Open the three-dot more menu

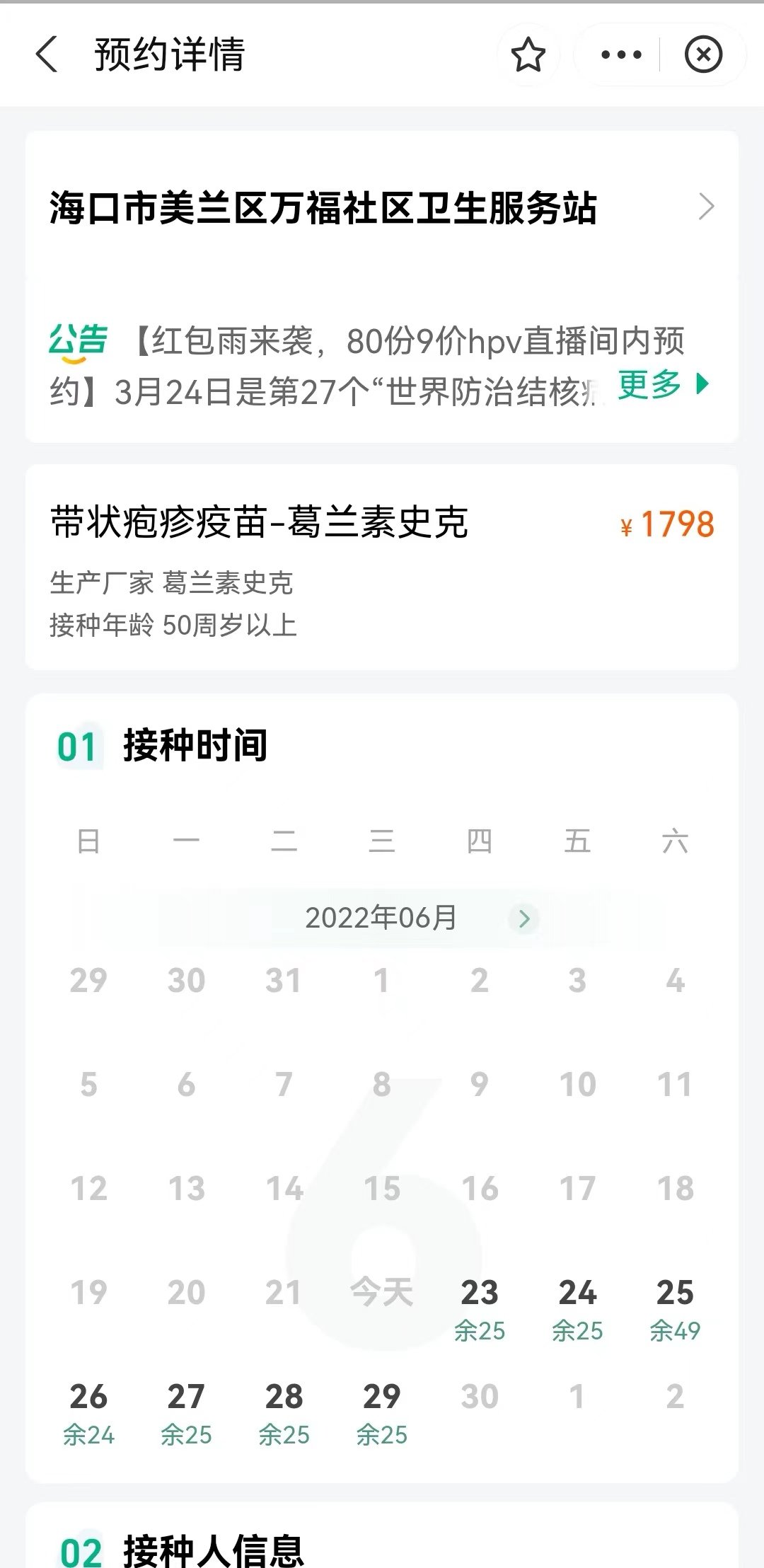coord(621,55)
